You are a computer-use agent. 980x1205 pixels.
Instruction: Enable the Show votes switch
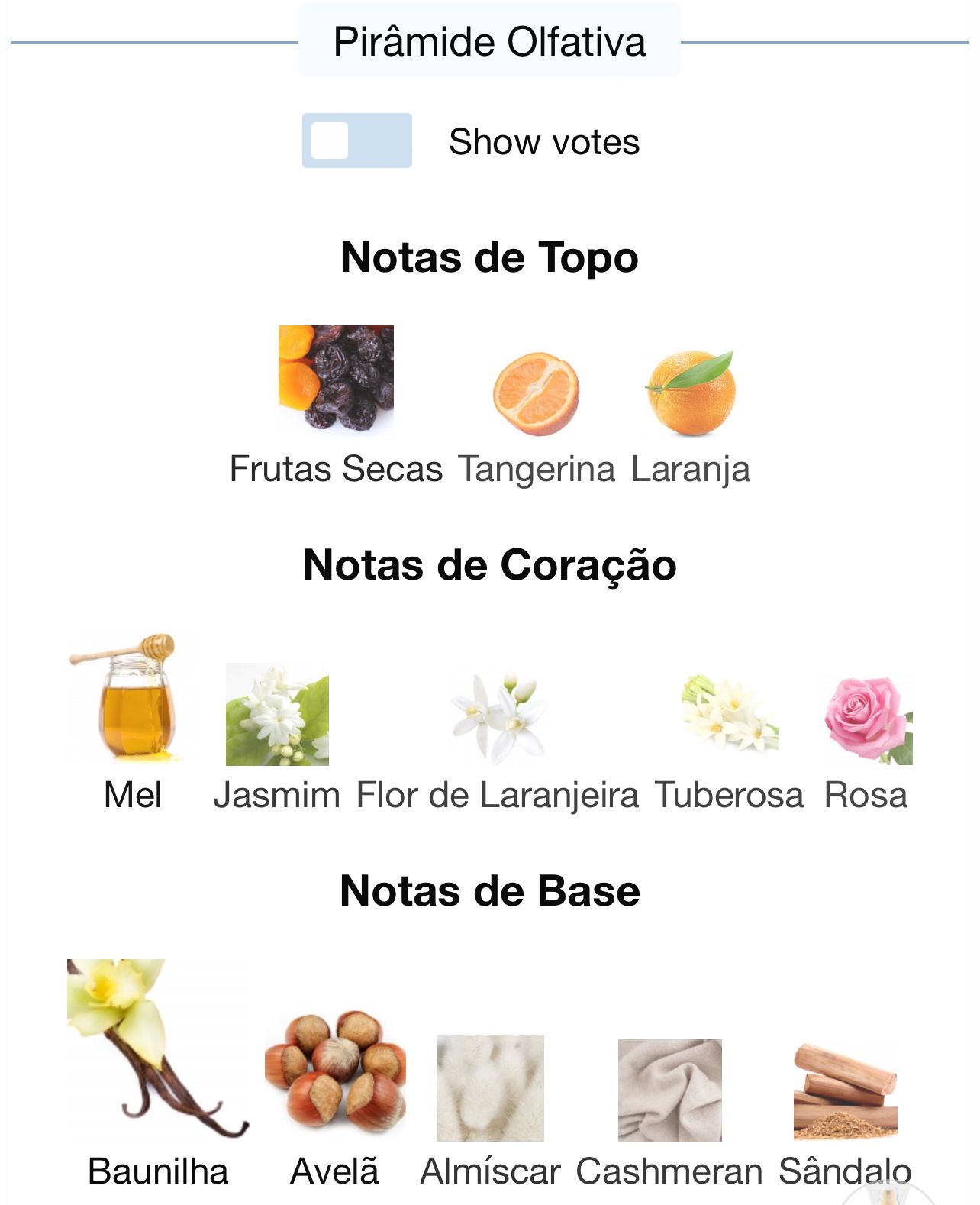[356, 141]
